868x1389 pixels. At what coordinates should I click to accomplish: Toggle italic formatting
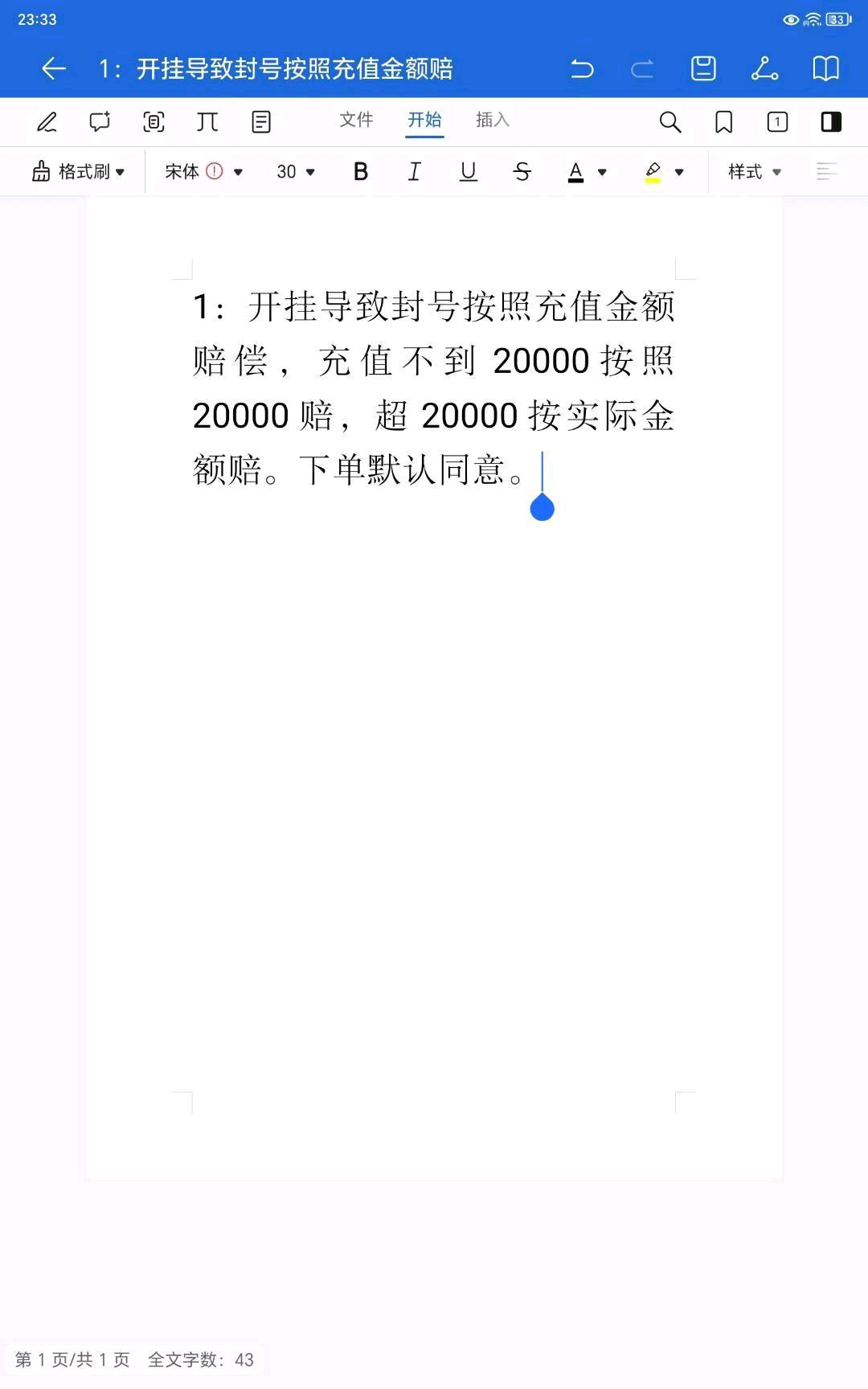point(414,171)
